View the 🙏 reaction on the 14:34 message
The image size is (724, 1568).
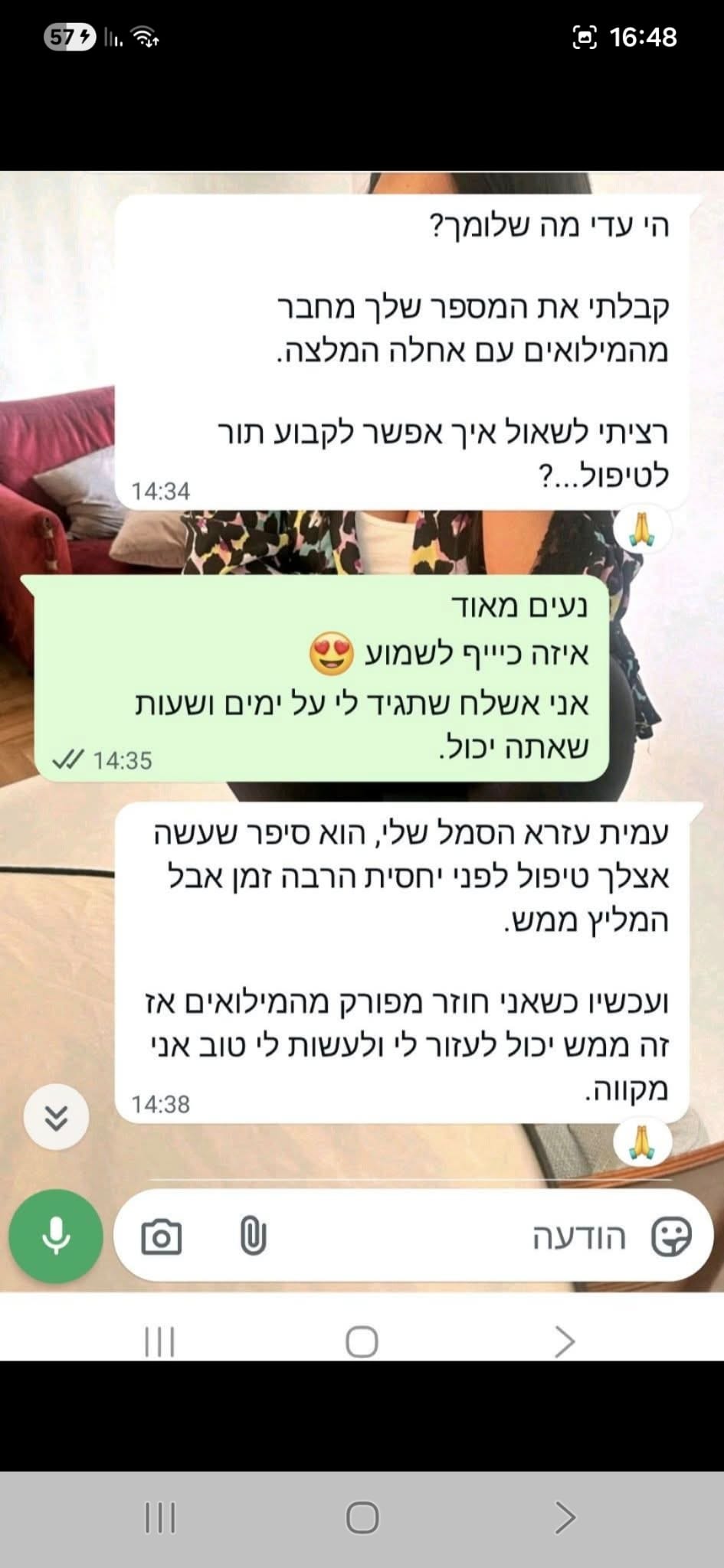point(642,529)
